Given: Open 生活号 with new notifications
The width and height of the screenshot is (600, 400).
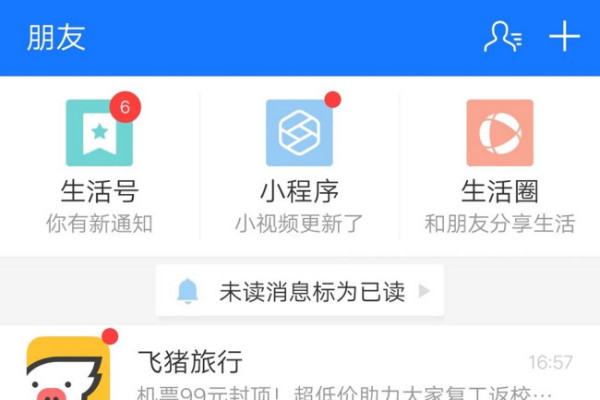Looking at the screenshot, I should point(99,166).
